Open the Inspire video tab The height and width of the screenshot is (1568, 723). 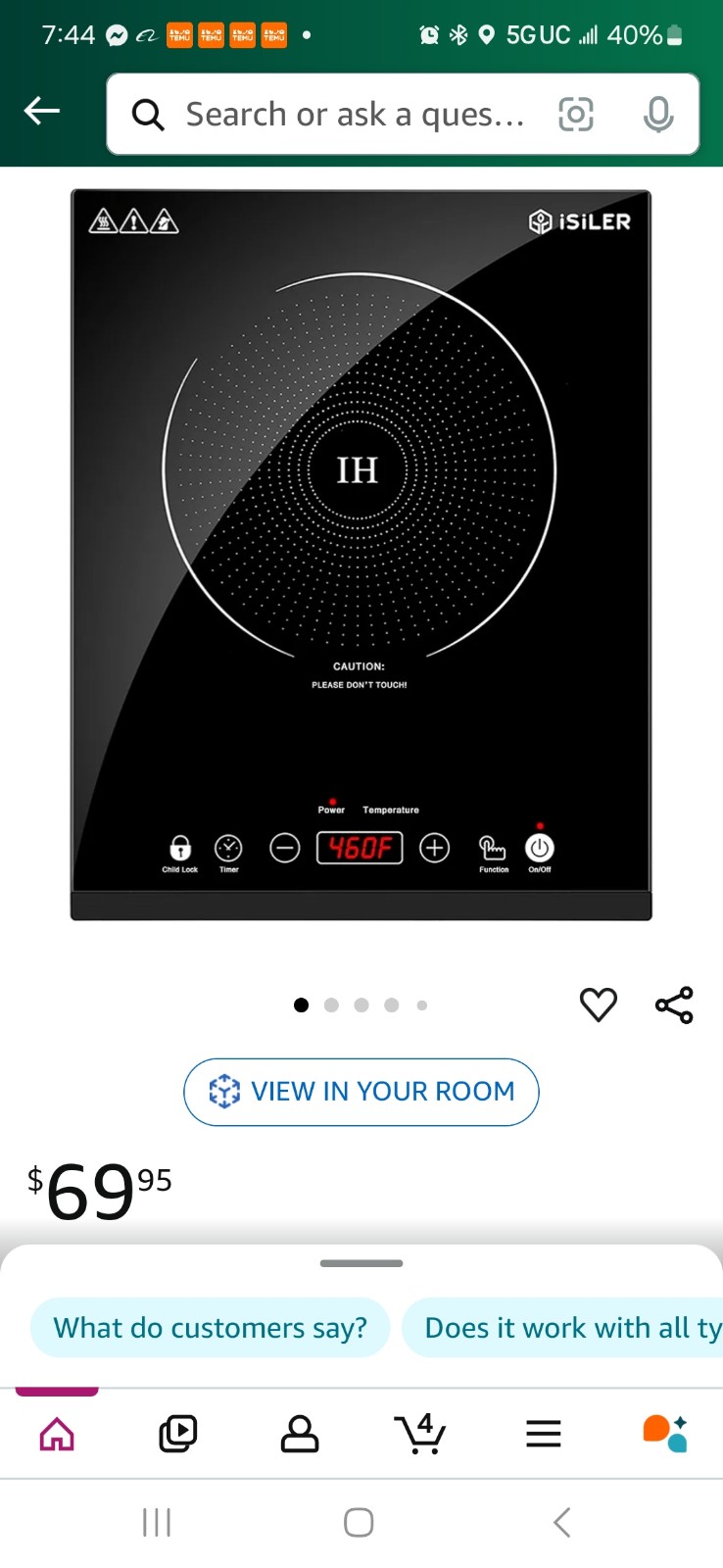point(178,1434)
